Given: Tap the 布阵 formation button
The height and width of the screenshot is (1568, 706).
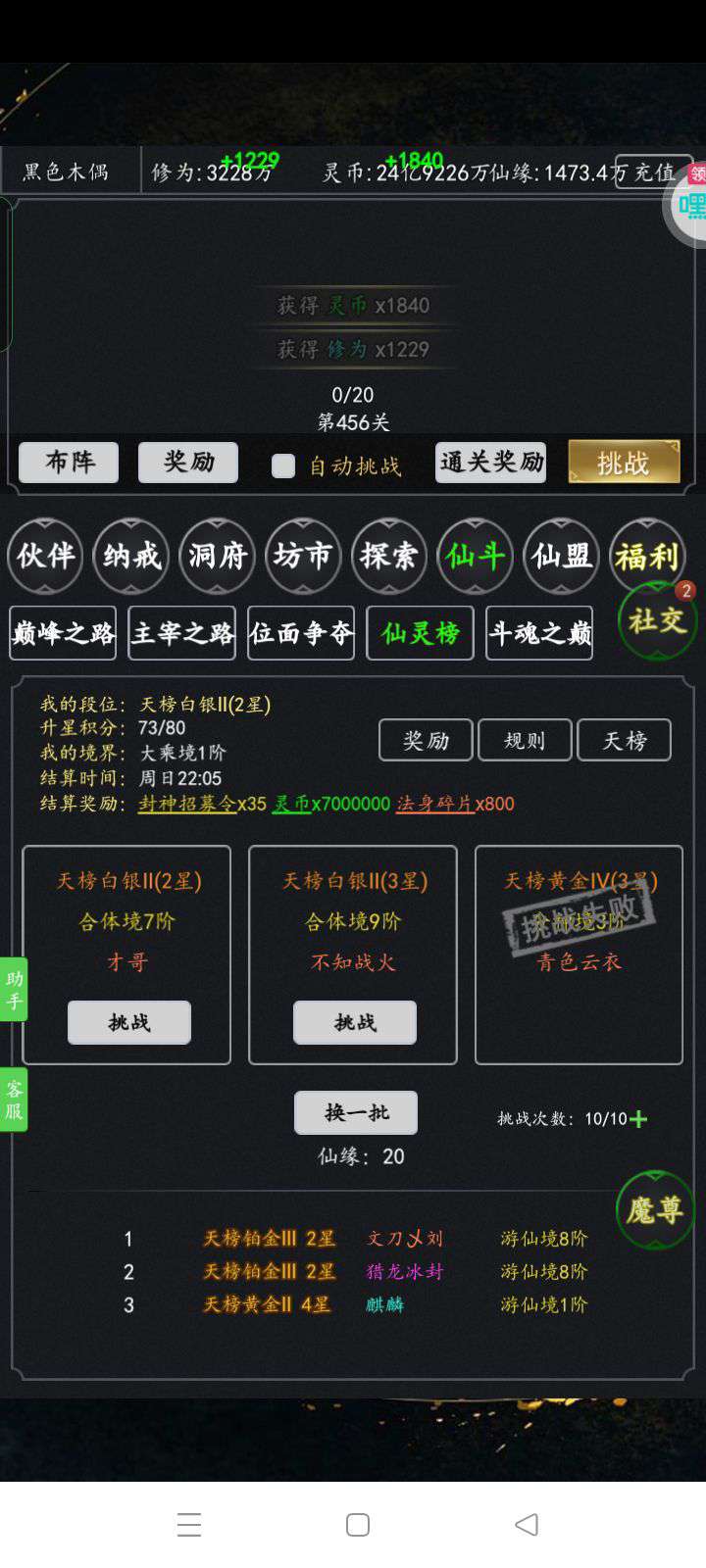Looking at the screenshot, I should click(69, 463).
